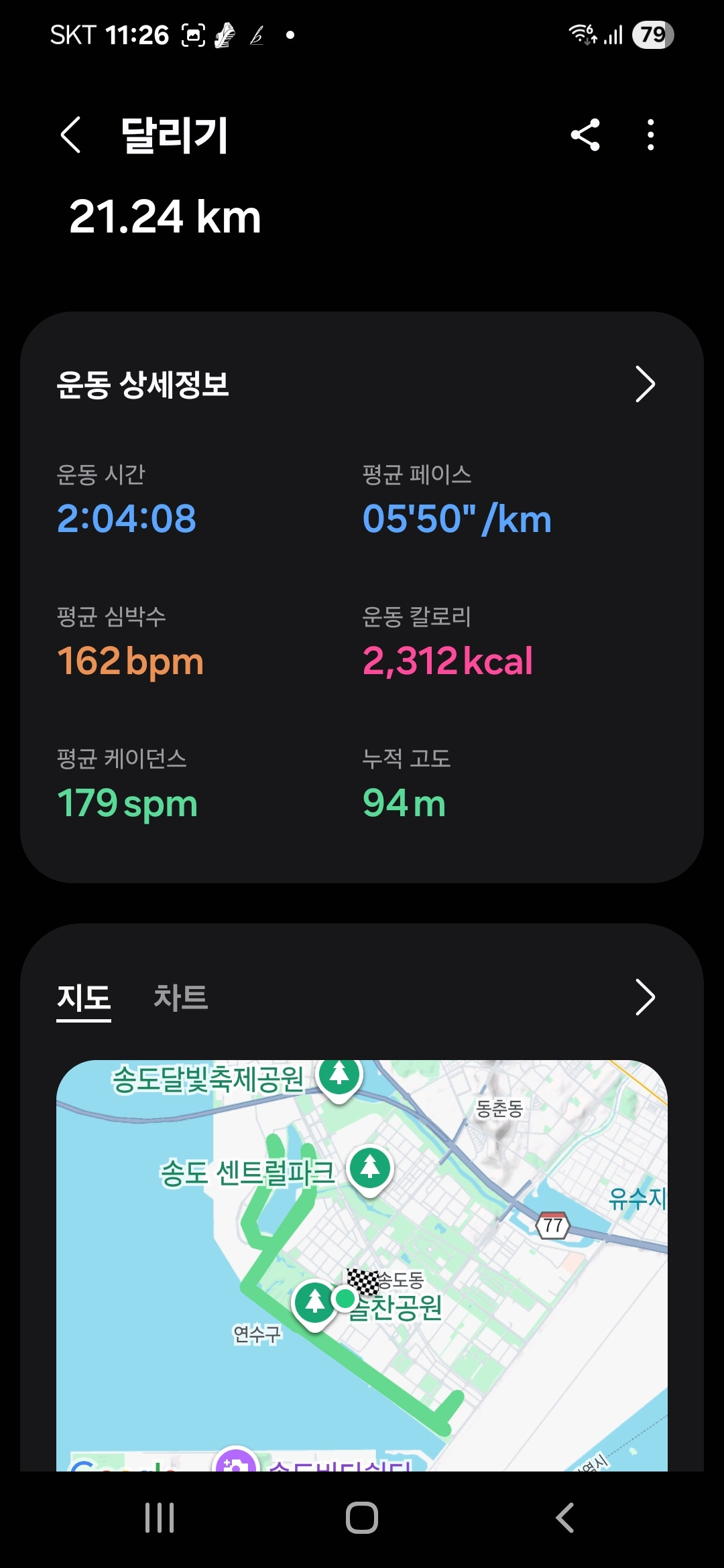Select the 지도 tab
Image resolution: width=724 pixels, height=1568 pixels.
(84, 997)
